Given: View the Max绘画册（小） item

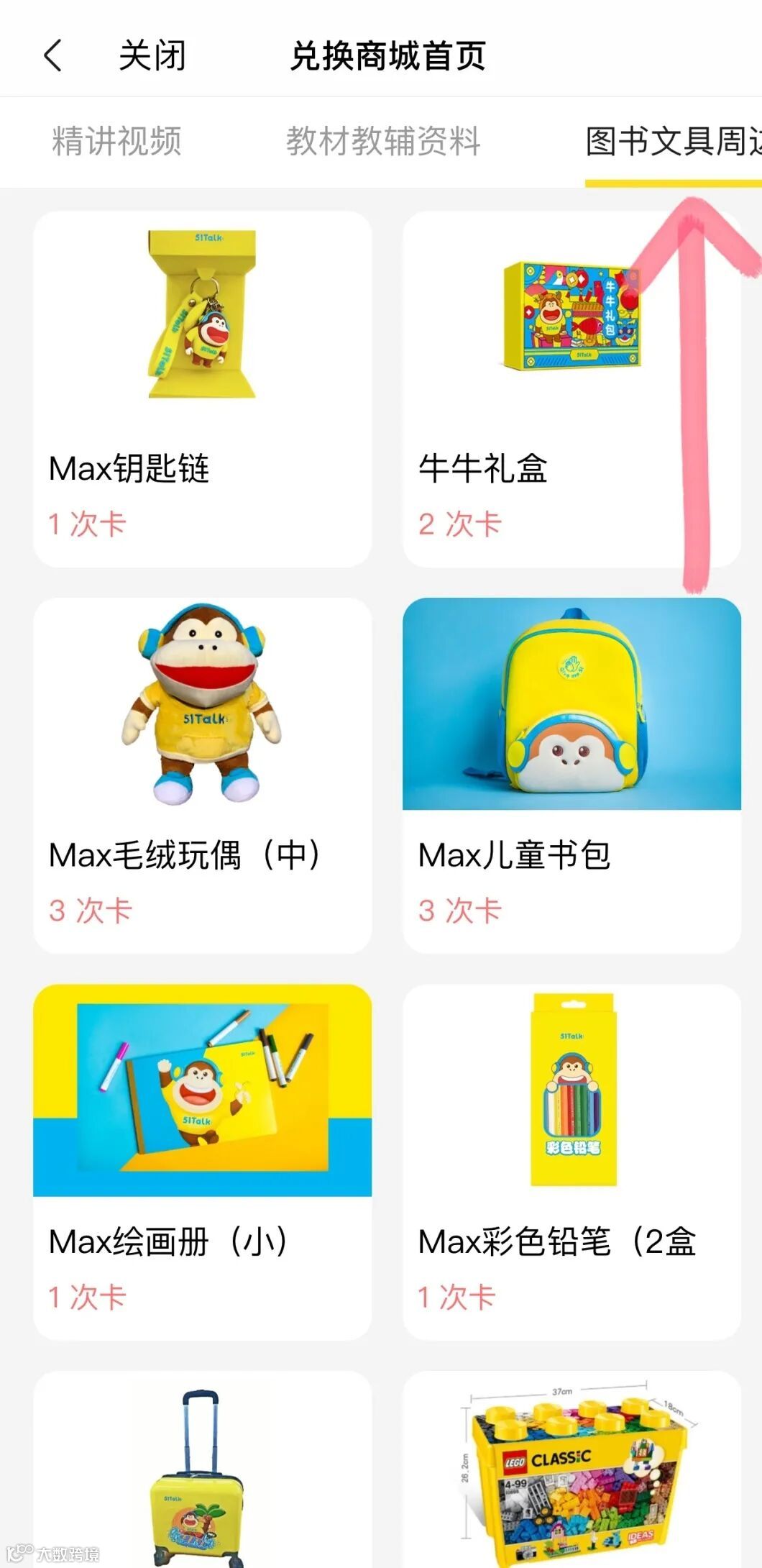Looking at the screenshot, I should coord(203,1162).
